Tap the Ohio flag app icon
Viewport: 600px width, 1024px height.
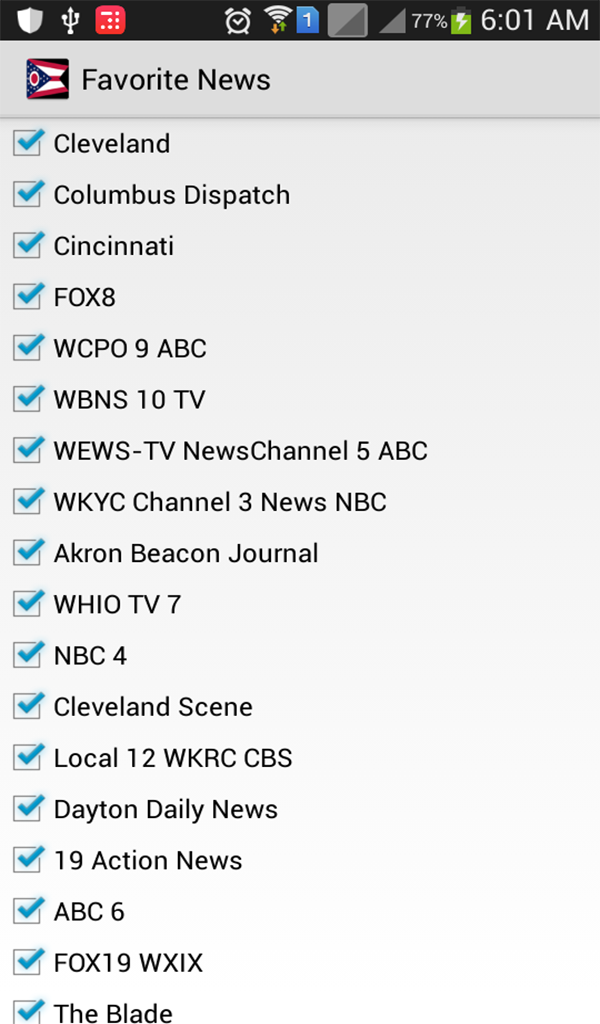tap(47, 79)
